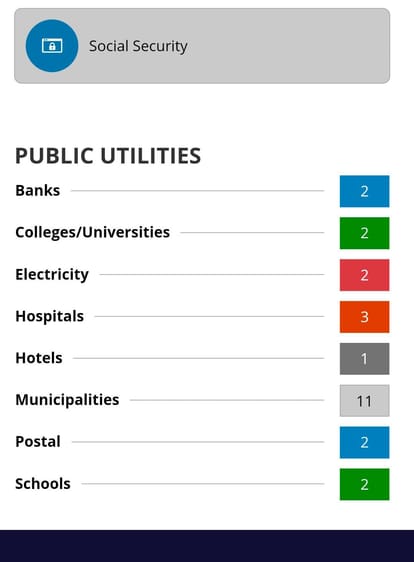Open the Electricity utilities row

[202, 275]
